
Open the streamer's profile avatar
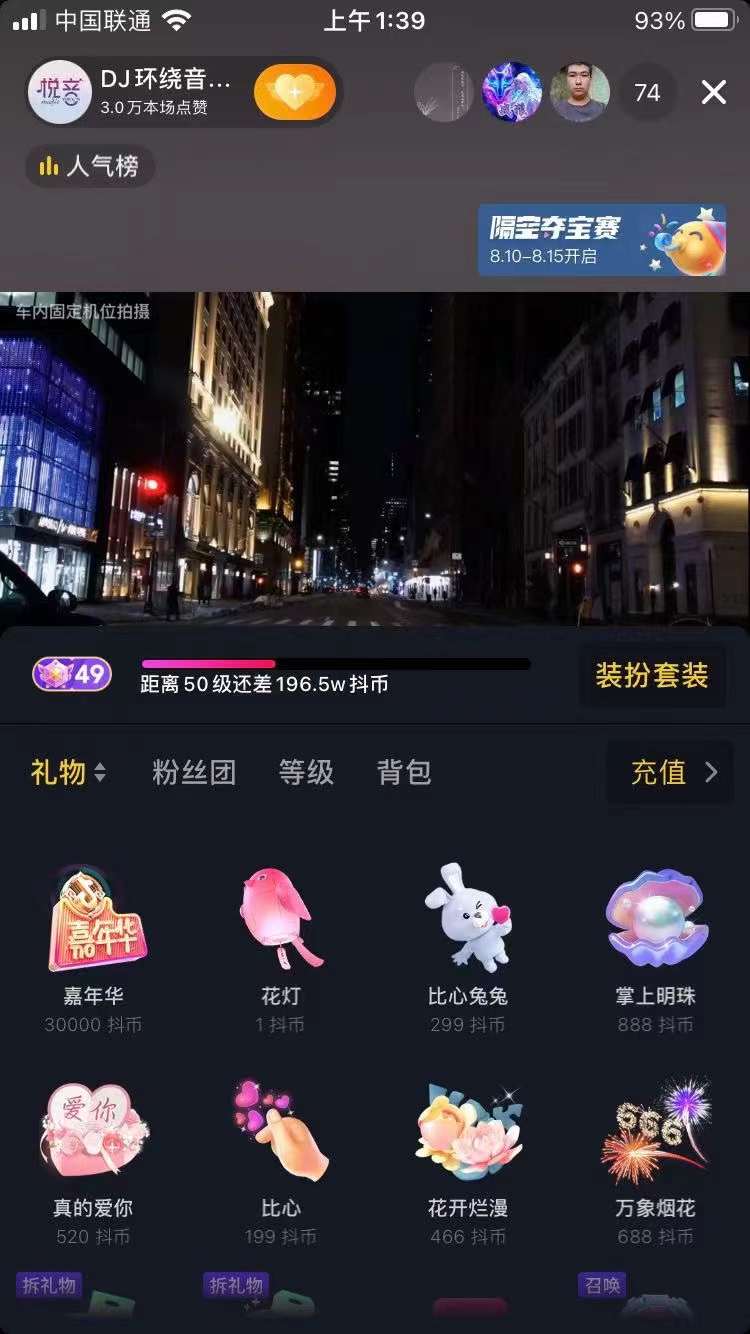tap(60, 93)
